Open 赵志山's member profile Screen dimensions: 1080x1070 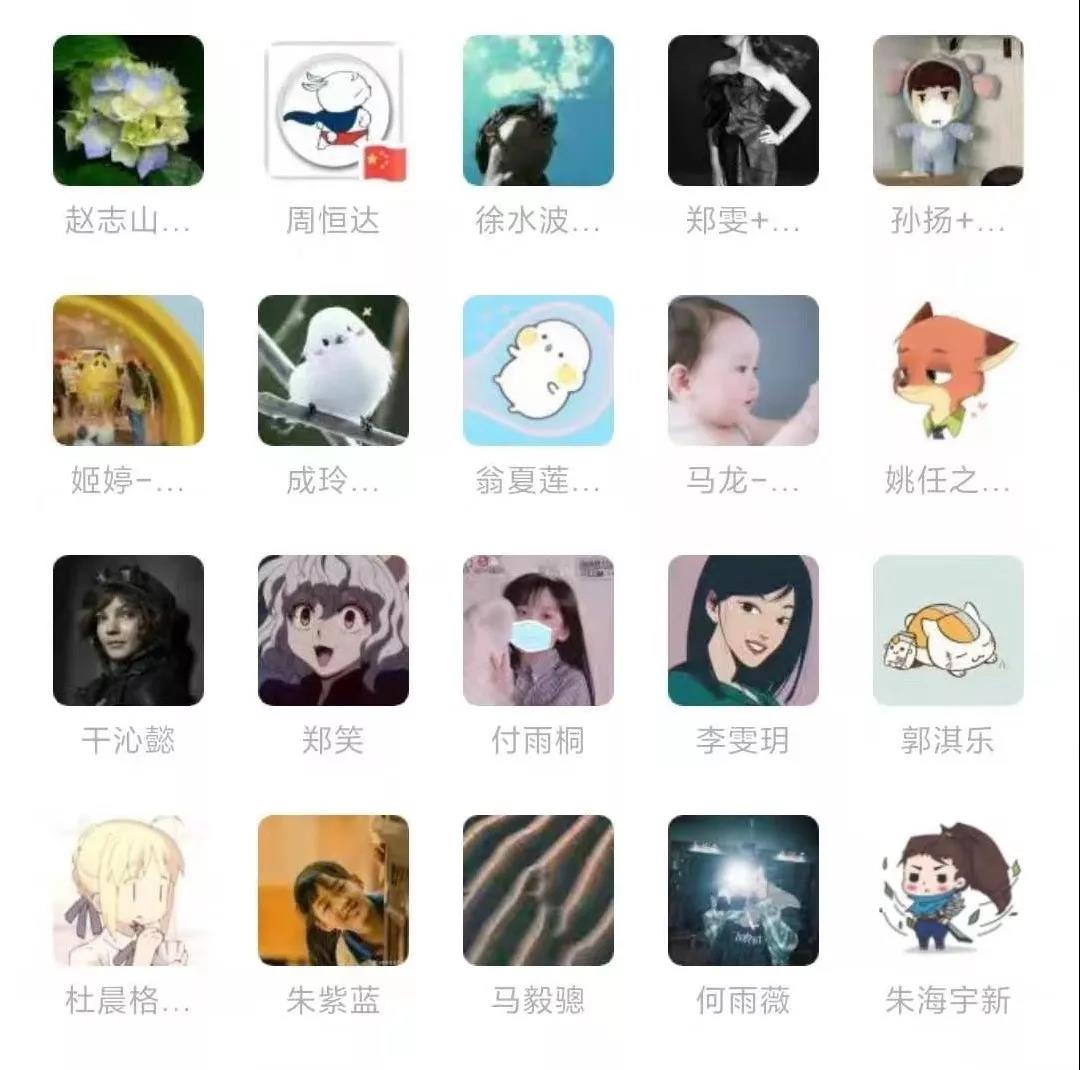128,111
